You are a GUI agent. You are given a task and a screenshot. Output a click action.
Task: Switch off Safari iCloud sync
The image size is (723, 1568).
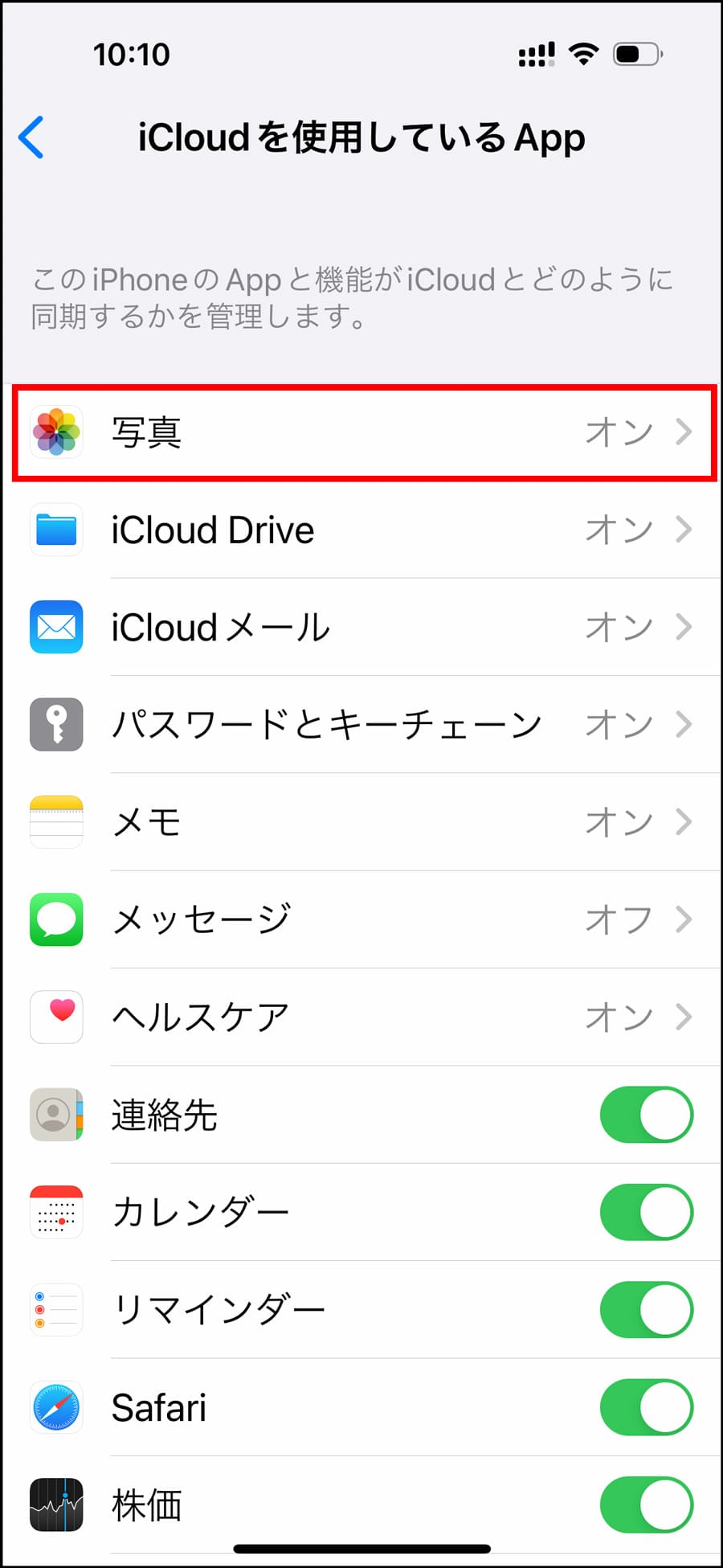646,1407
